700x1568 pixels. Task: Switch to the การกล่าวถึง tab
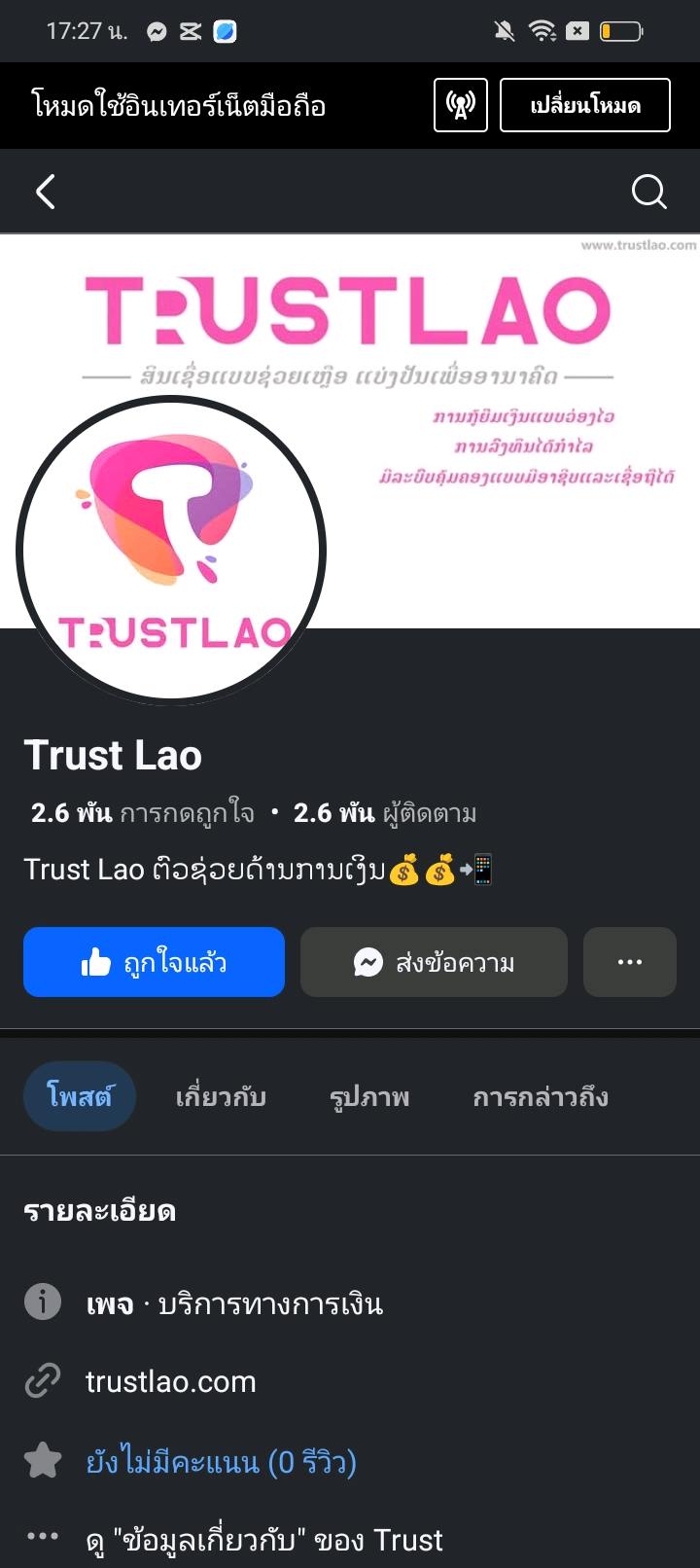point(541,1096)
